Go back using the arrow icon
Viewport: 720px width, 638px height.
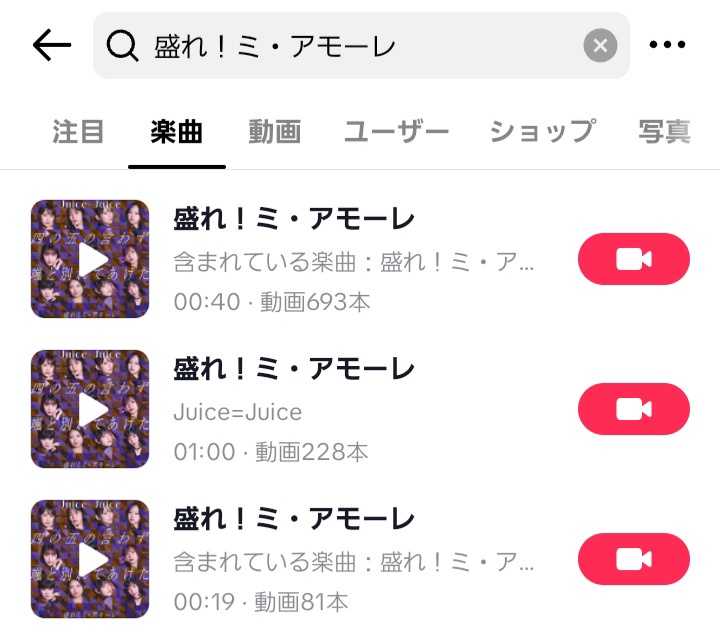[x=51, y=45]
